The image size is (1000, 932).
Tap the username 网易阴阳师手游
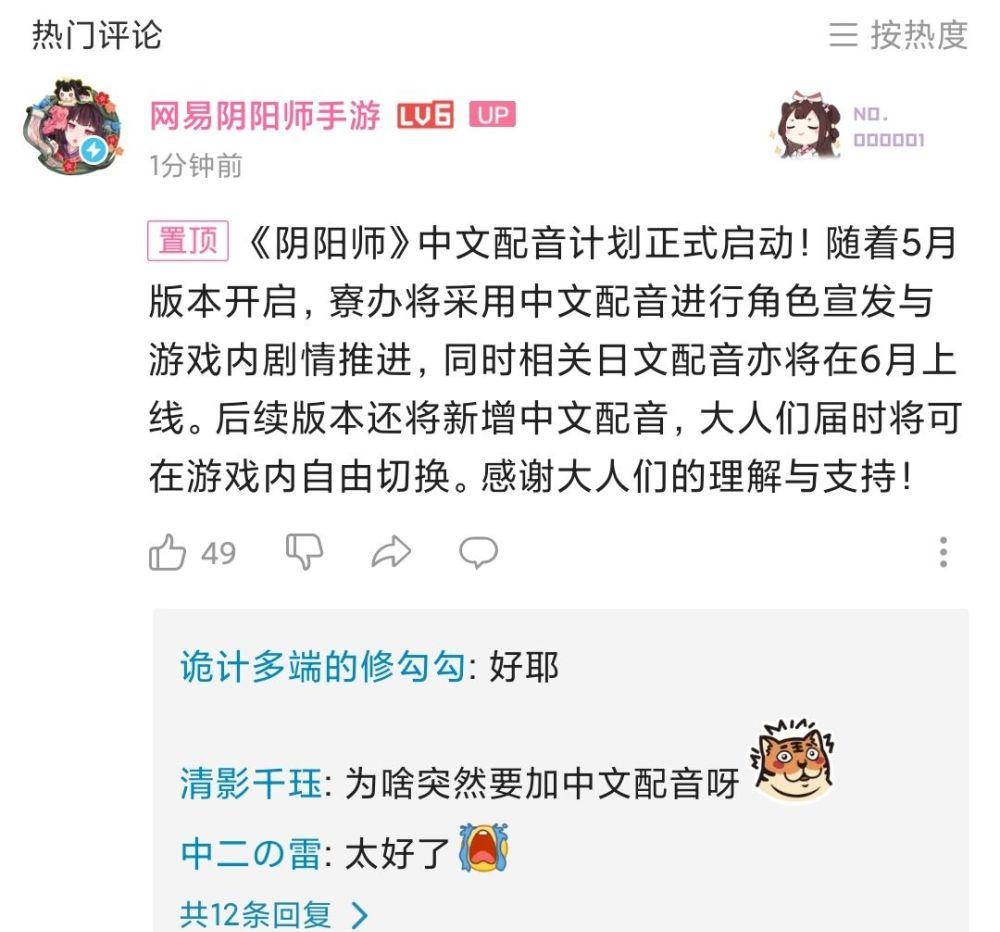coord(265,116)
